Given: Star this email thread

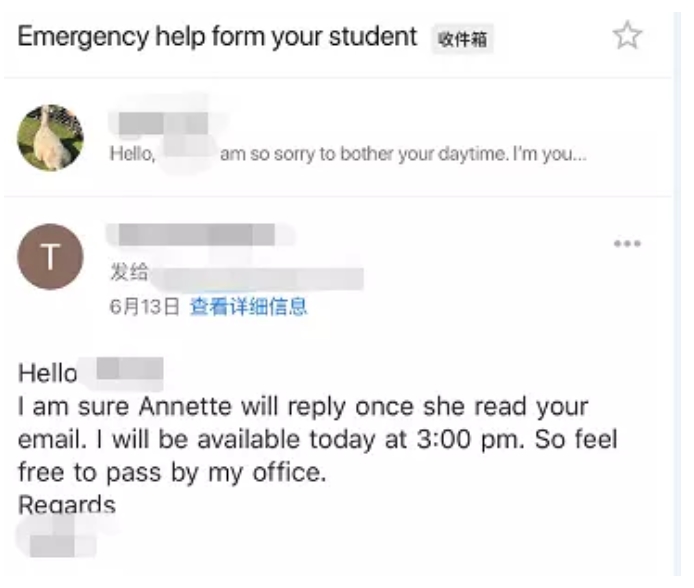Looking at the screenshot, I should coord(627,37).
